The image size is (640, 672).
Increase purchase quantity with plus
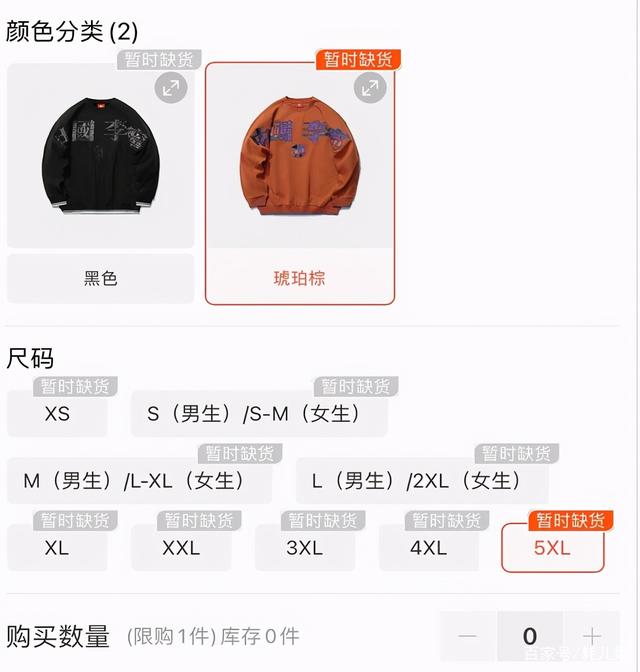(x=592, y=636)
